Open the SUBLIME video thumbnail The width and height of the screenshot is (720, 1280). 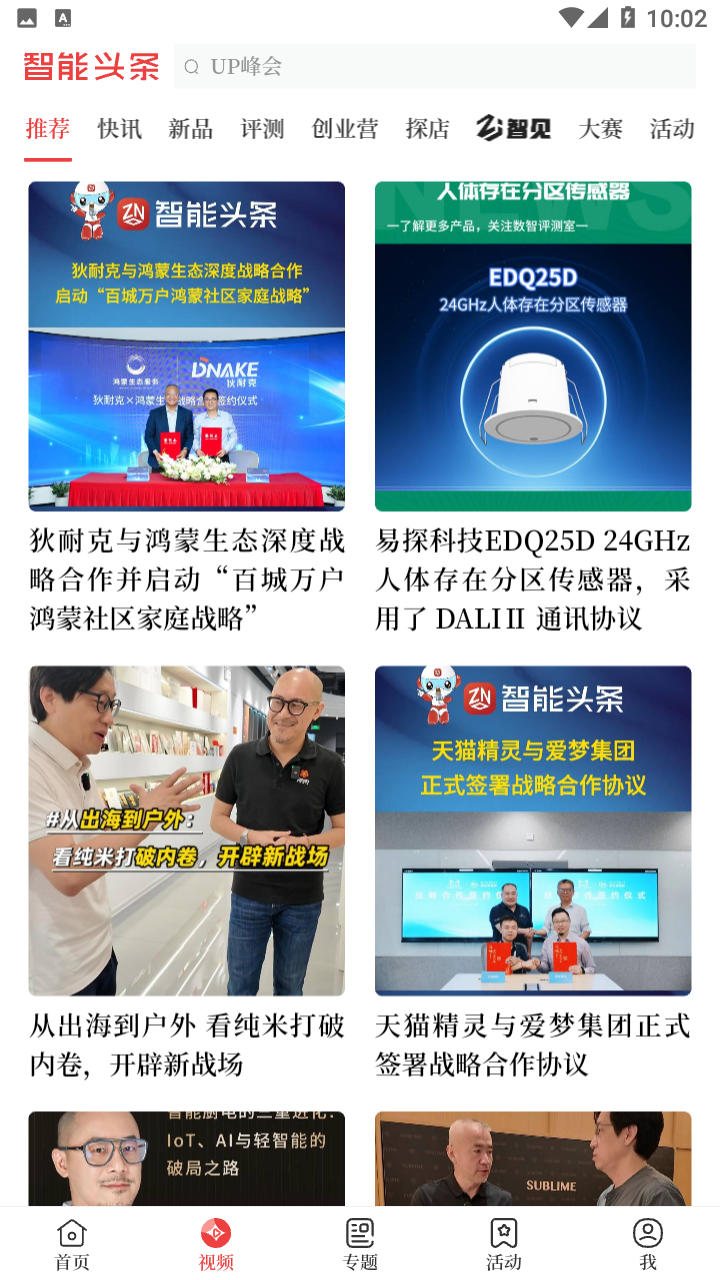point(533,1158)
